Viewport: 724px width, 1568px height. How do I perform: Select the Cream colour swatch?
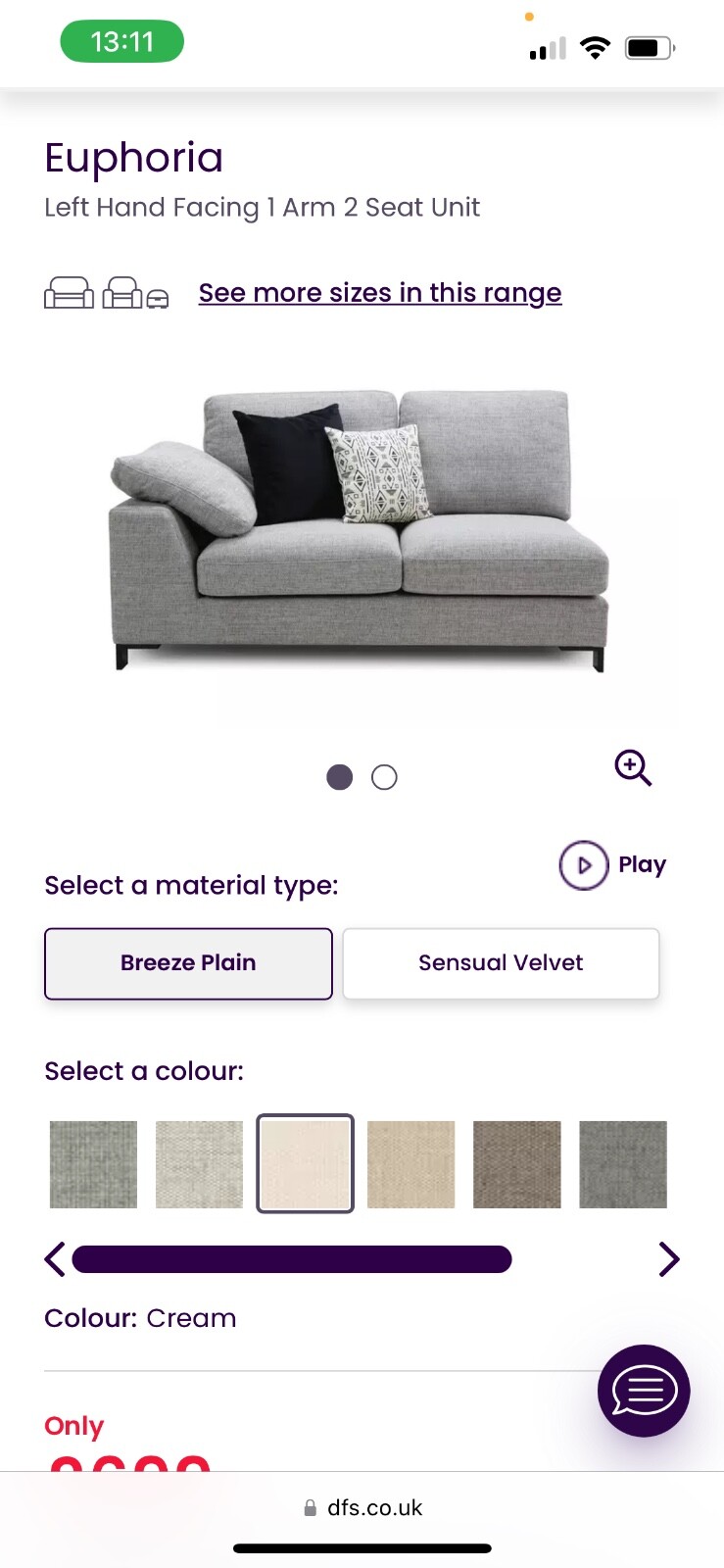(305, 1164)
